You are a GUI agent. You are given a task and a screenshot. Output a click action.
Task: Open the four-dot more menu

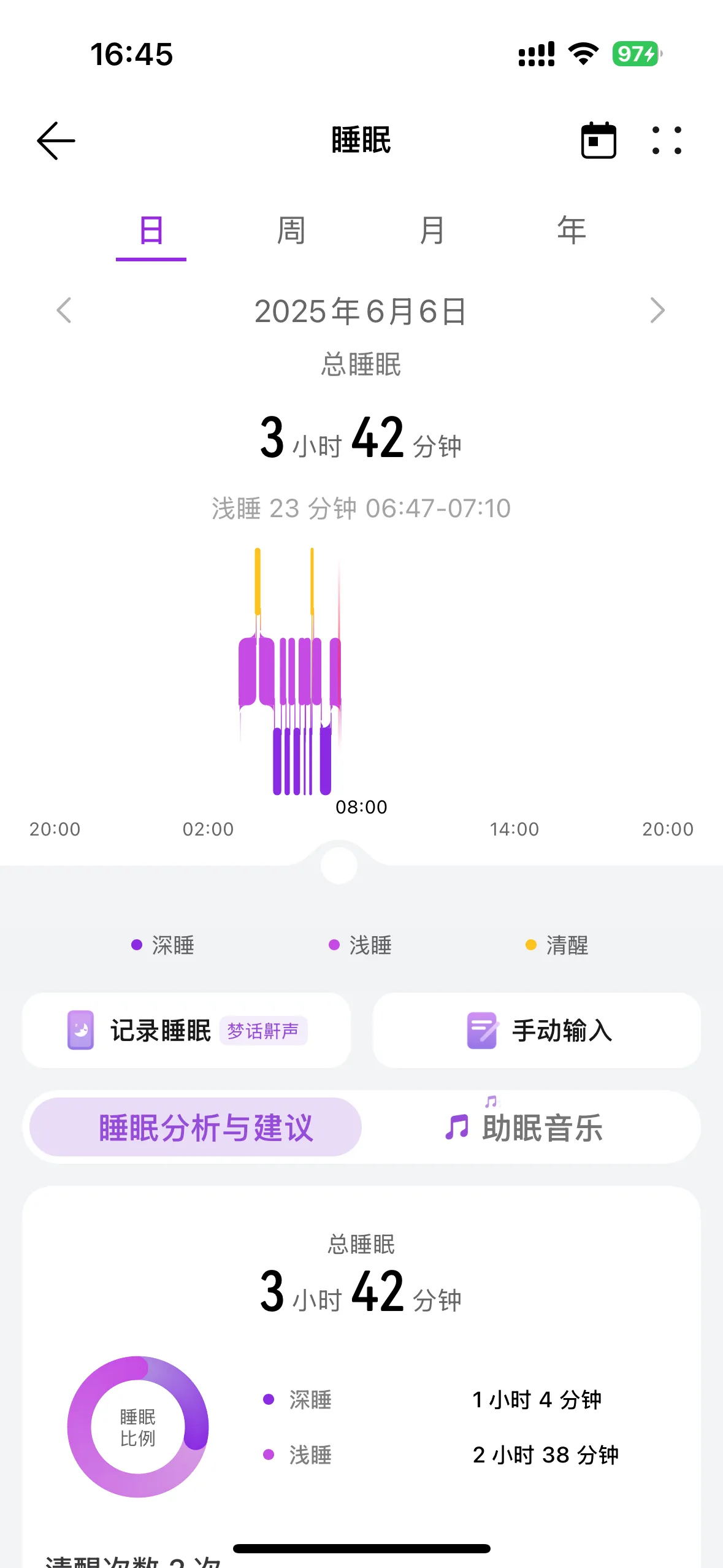(x=667, y=140)
